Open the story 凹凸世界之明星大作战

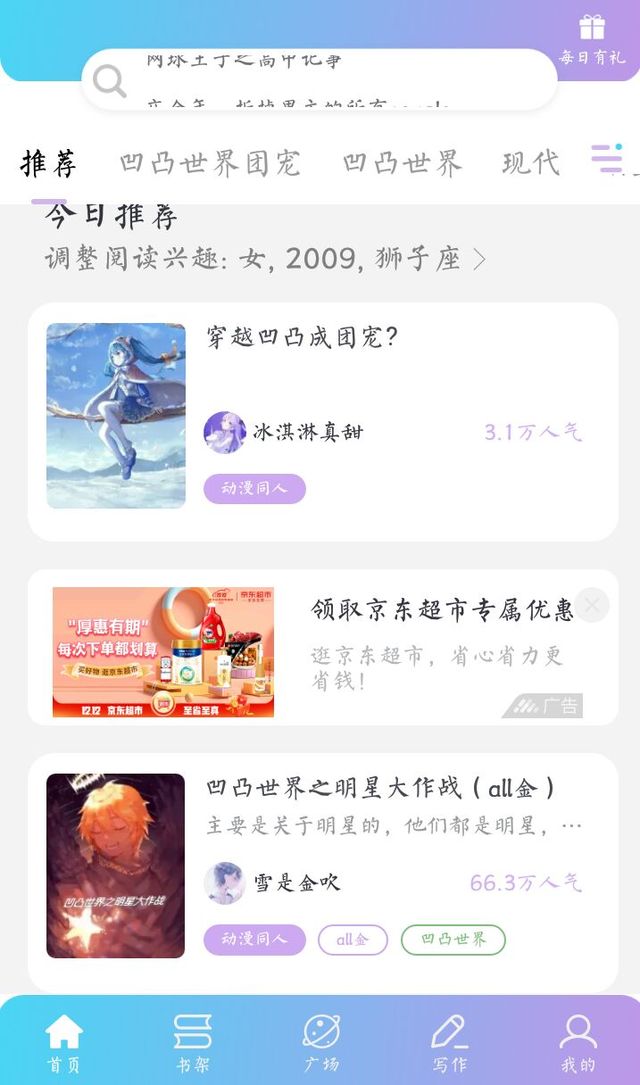pos(380,788)
